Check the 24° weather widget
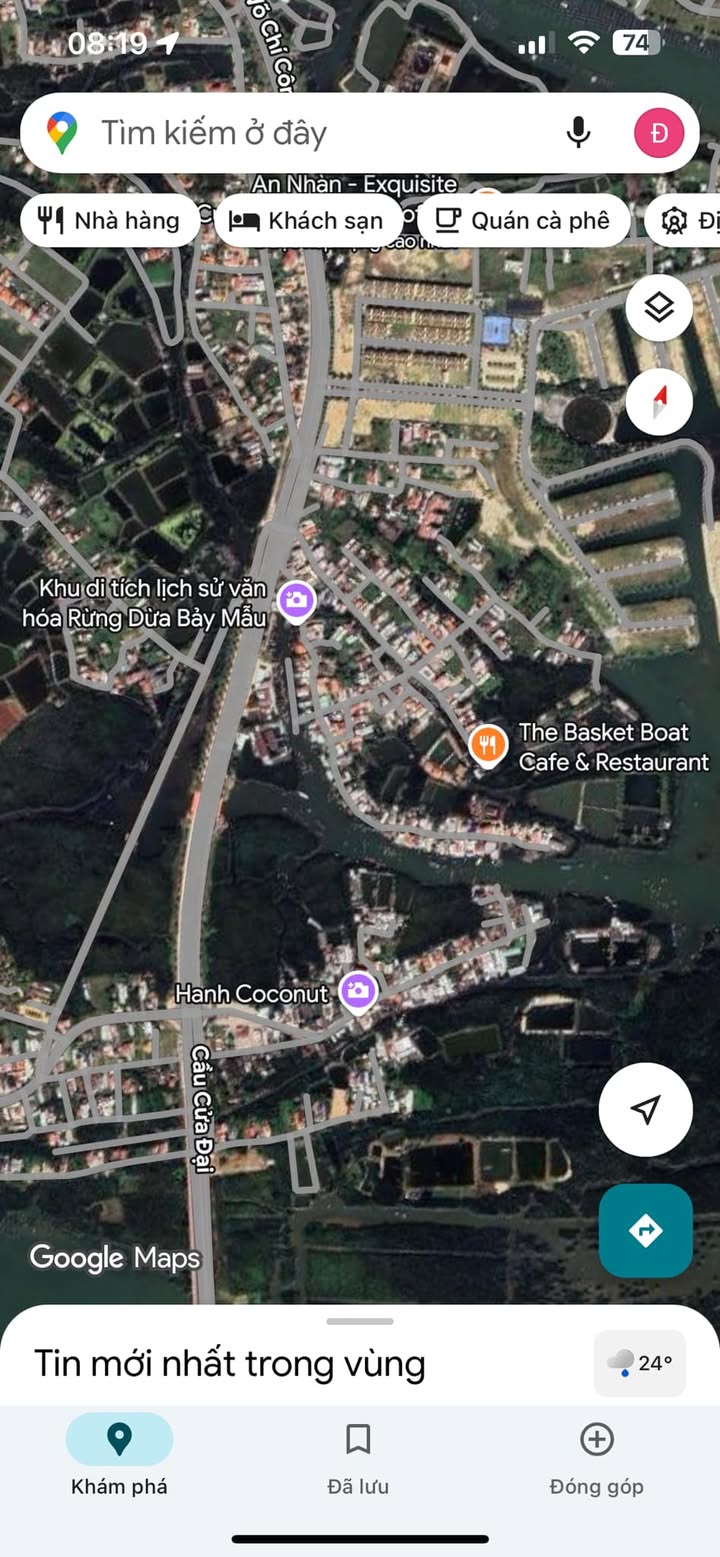Screen dimensions: 720x1557 tap(640, 1363)
